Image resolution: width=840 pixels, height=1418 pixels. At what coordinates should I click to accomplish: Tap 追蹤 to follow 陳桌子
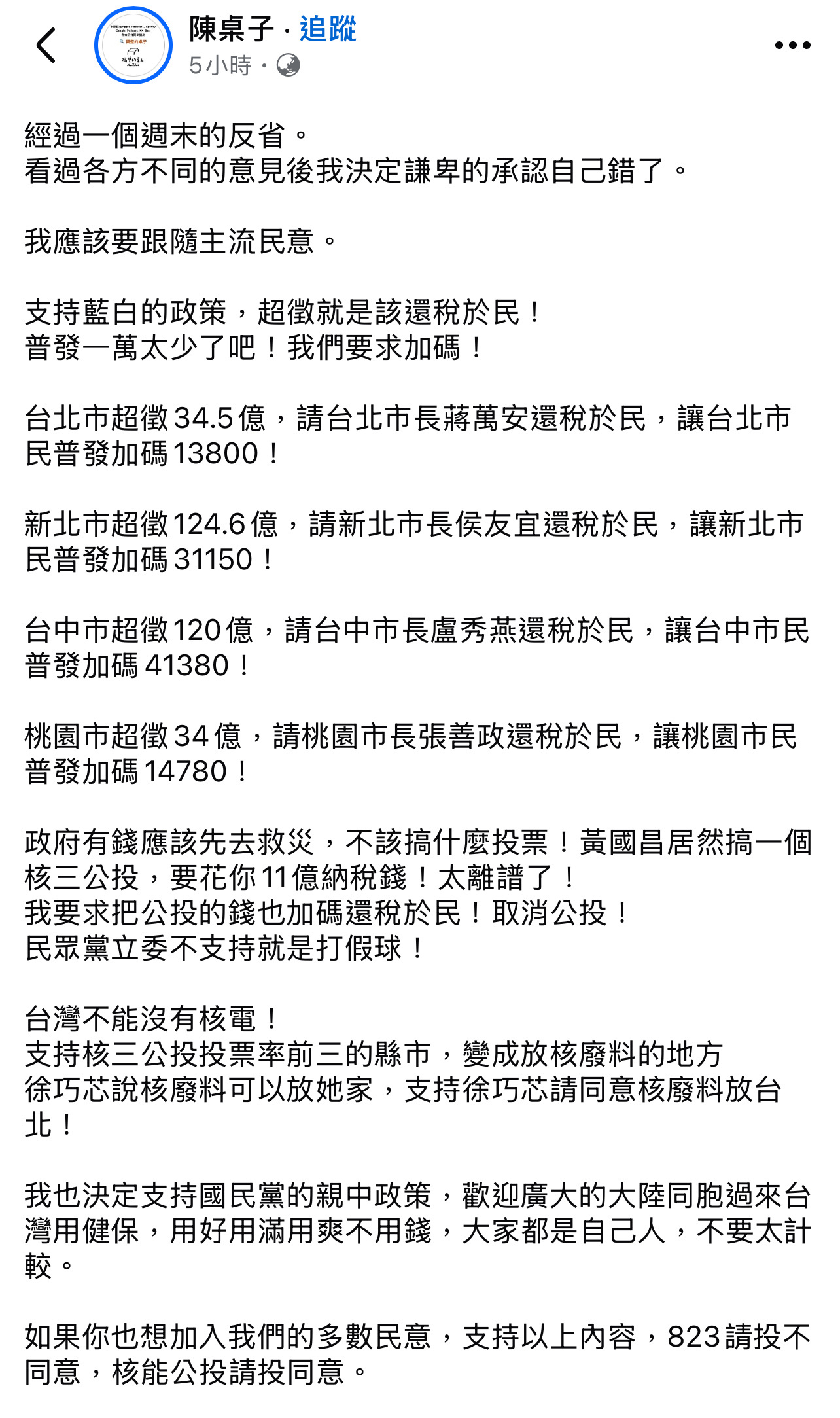pos(328,29)
